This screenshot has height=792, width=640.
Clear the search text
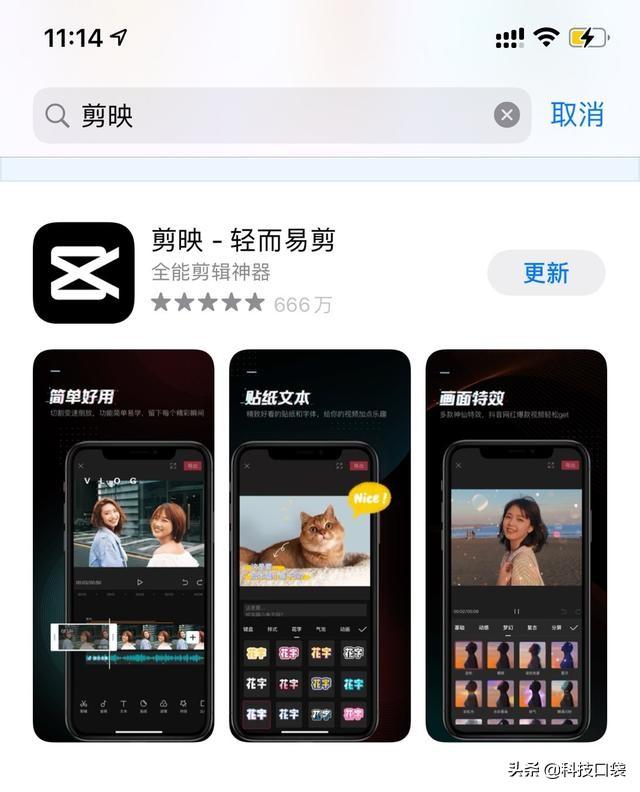click(507, 115)
